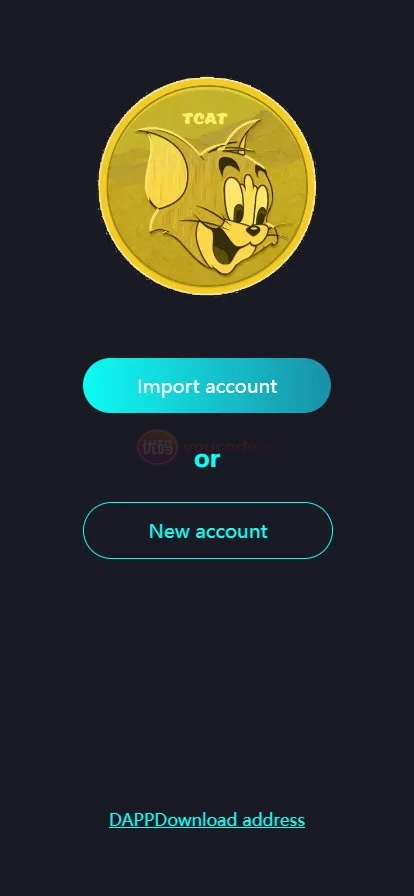Create a New account
Screen dimensions: 414x896
click(x=208, y=531)
